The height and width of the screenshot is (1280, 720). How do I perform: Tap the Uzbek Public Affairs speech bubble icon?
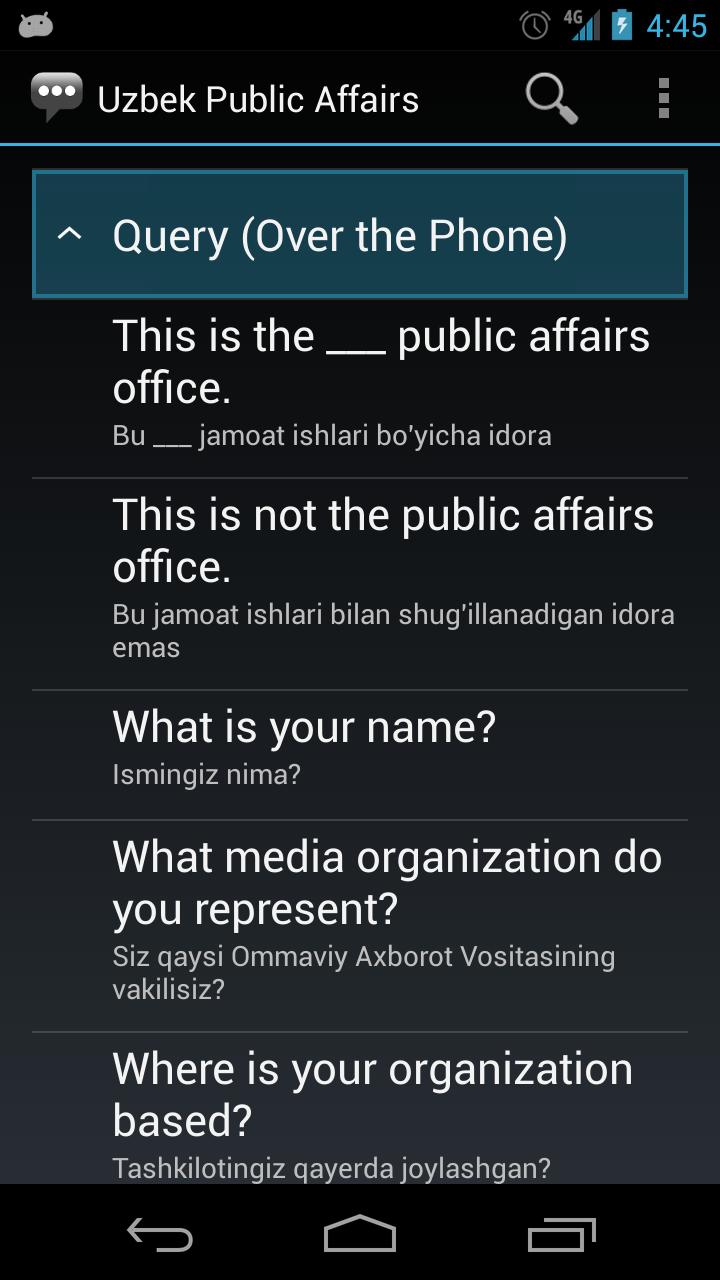55,96
